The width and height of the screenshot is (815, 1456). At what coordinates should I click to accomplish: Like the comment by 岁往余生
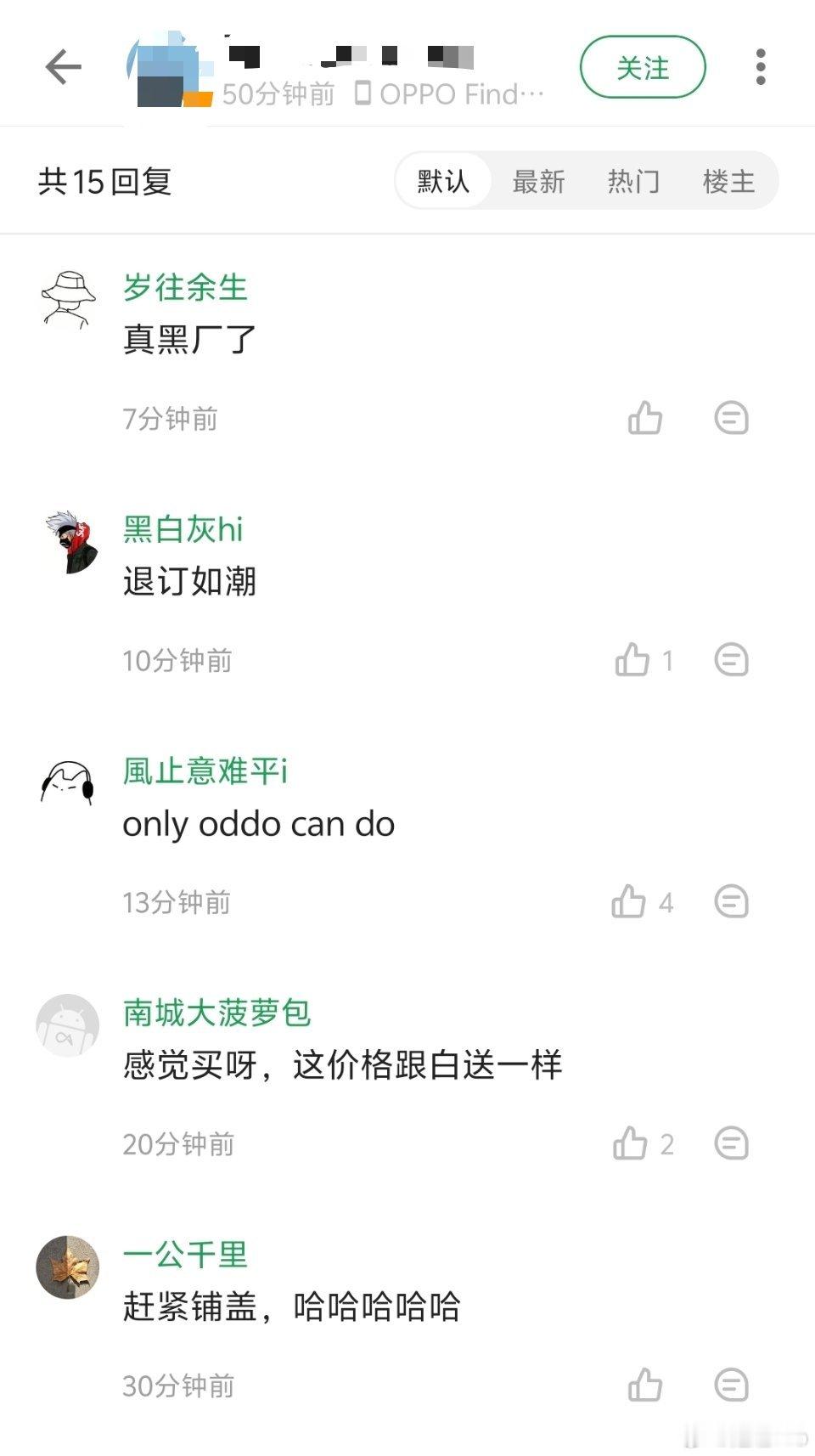[x=645, y=418]
